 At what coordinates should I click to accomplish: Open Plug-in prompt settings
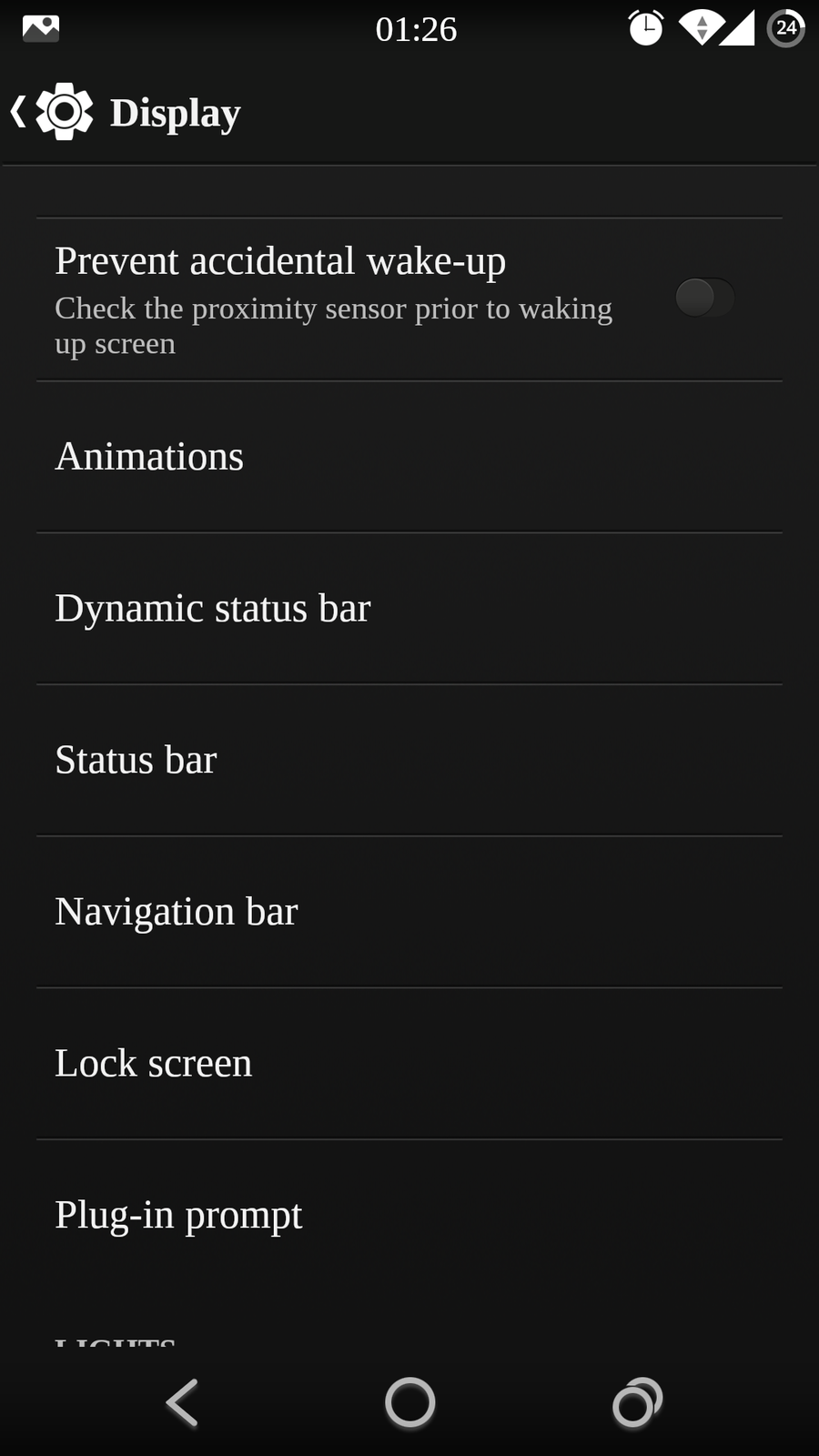409,1216
